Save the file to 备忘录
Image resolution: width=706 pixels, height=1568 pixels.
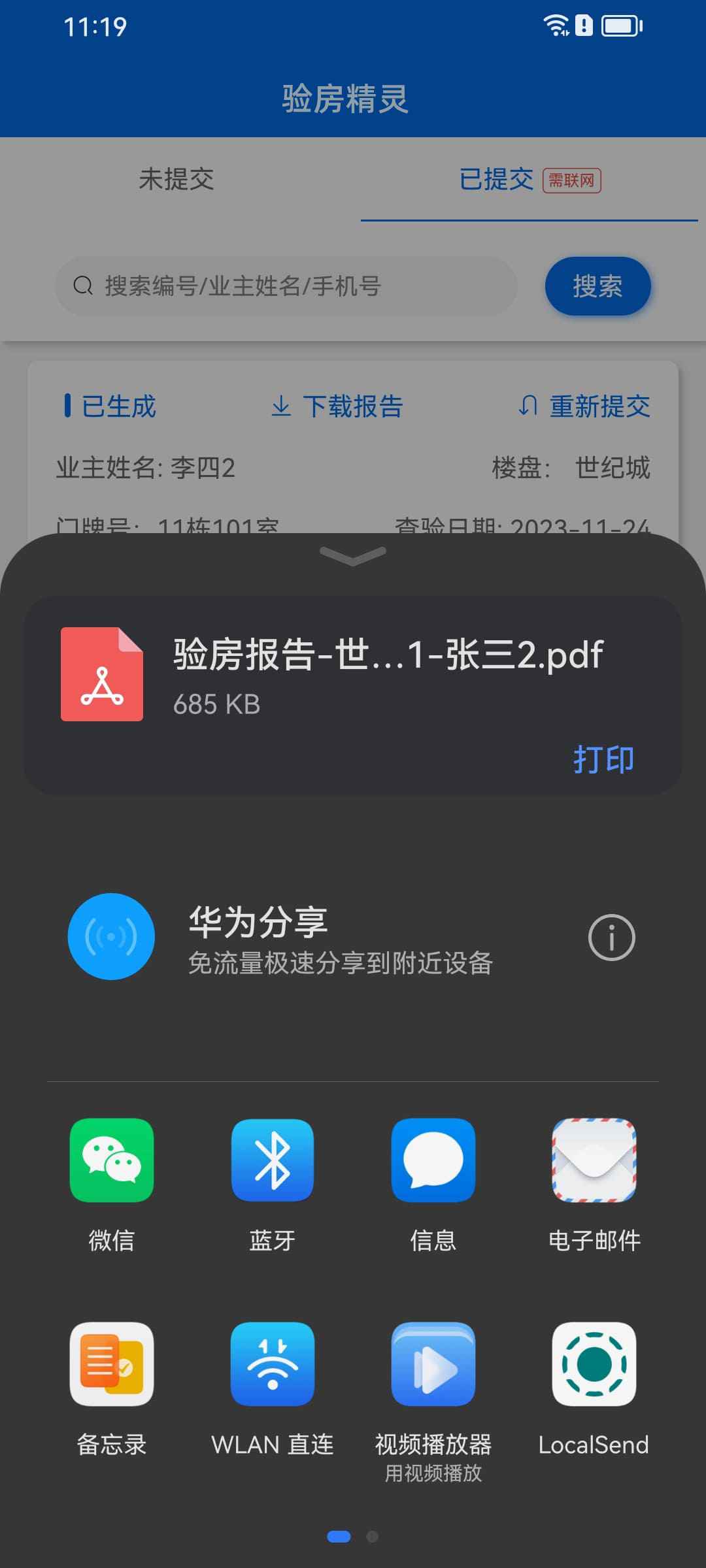click(112, 1364)
